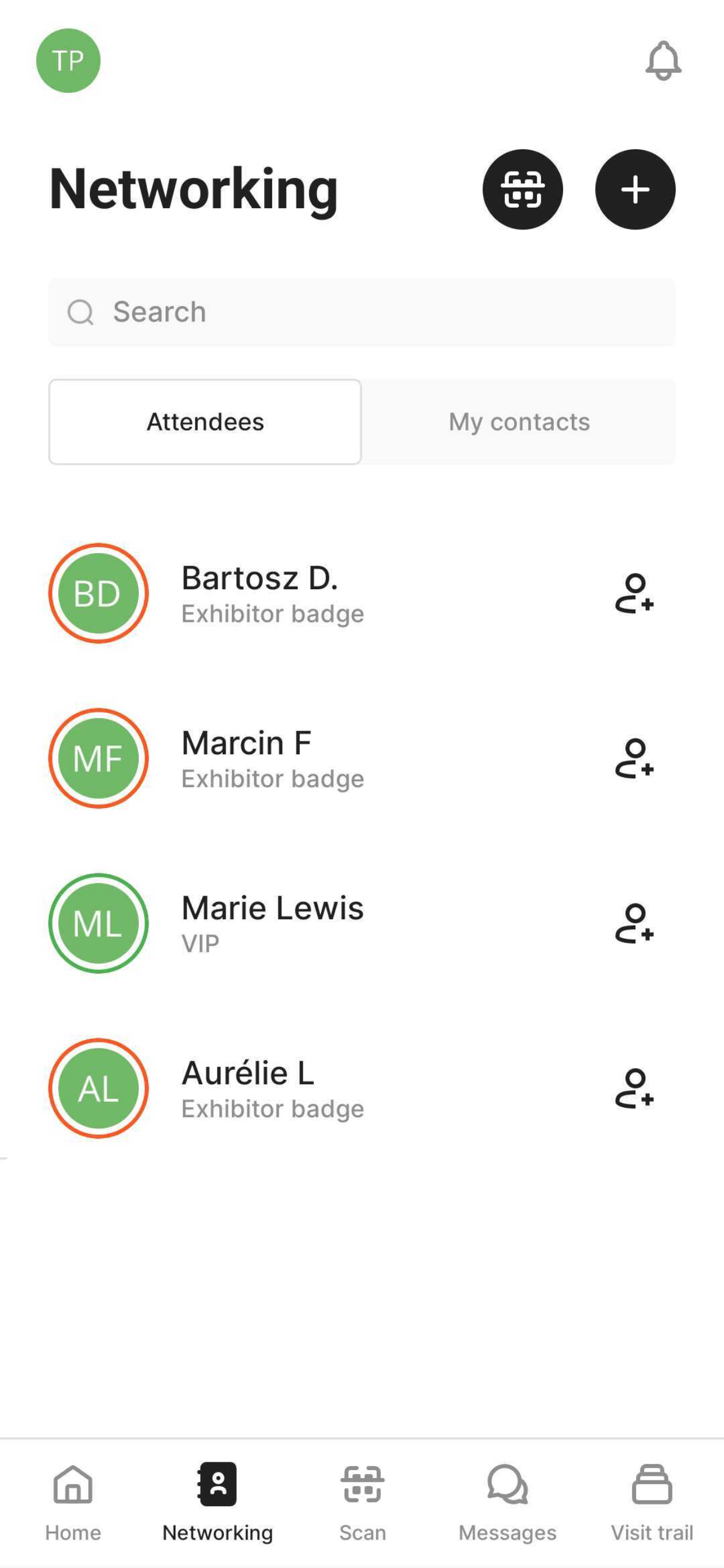Go to the Home tab
The image size is (724, 1568).
click(73, 1502)
